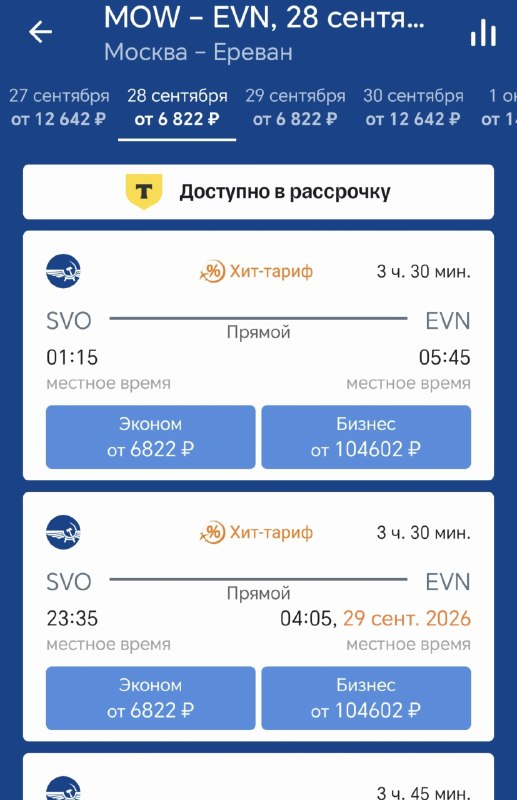The height and width of the screenshot is (800, 517).
Task: Go back using the arrow icon
Action: (x=41, y=32)
